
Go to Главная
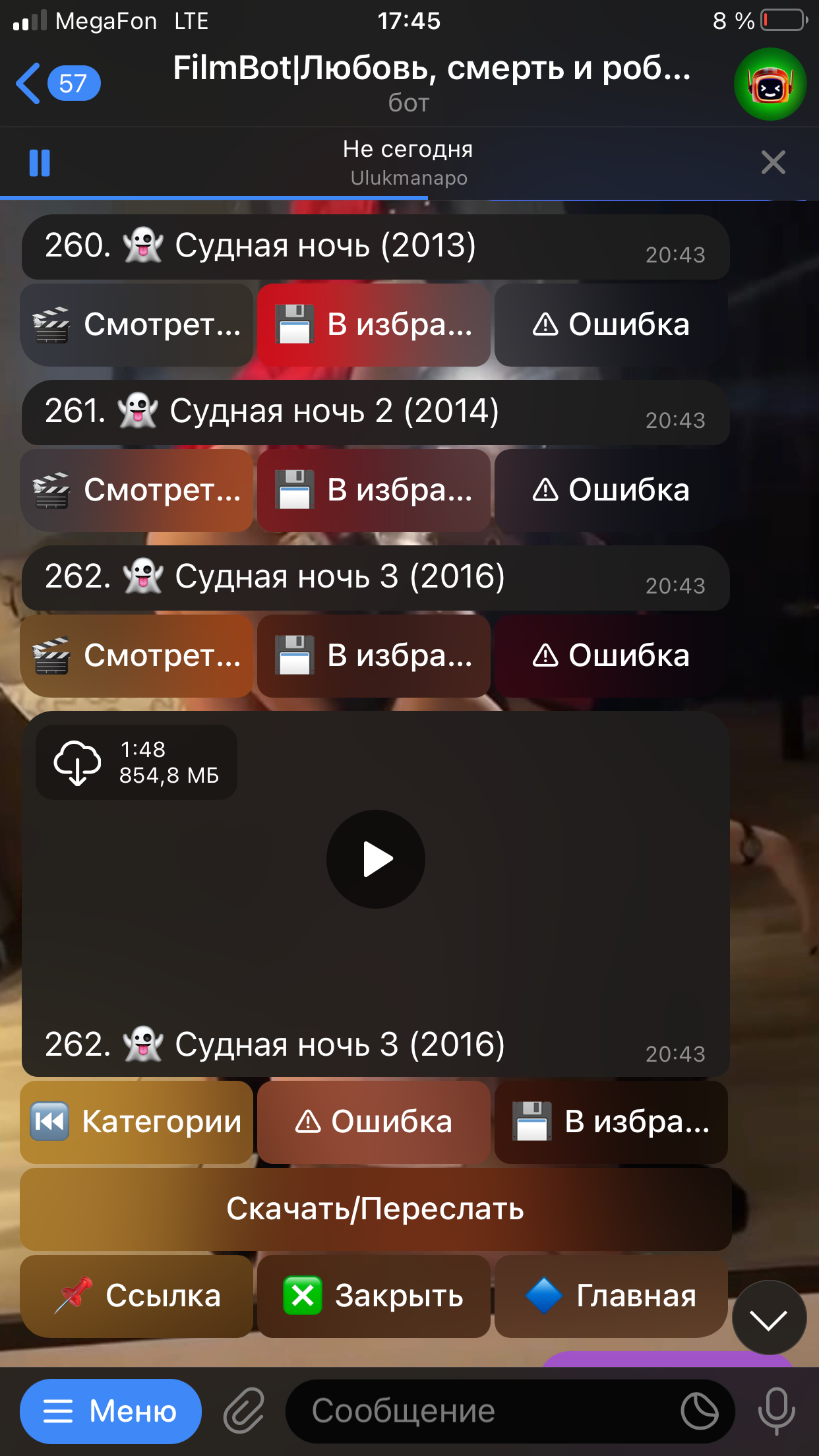(611, 1296)
